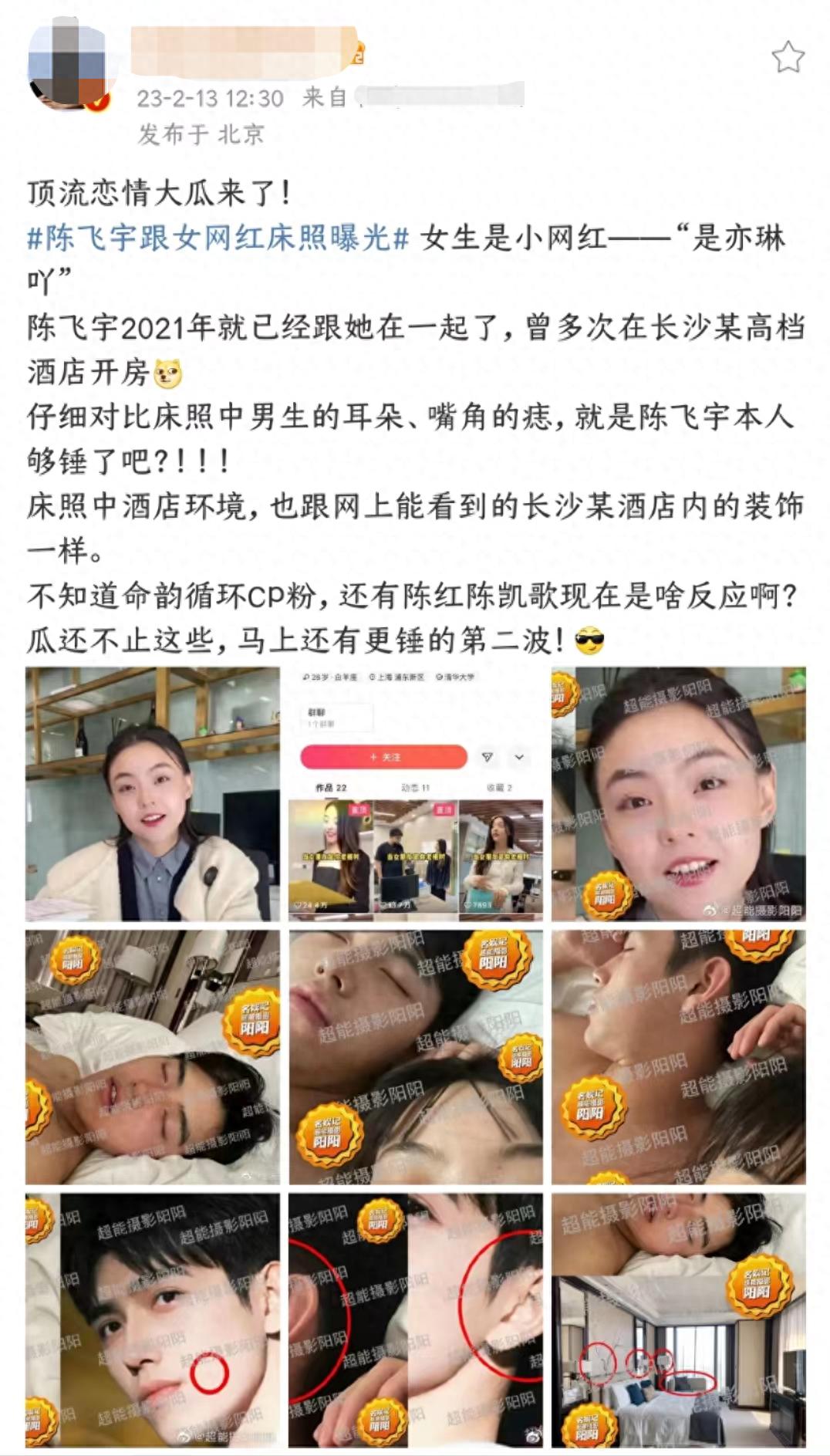View photo of man asleep beside a lamp
The width and height of the screenshot is (830, 1456).
[x=153, y=1056]
